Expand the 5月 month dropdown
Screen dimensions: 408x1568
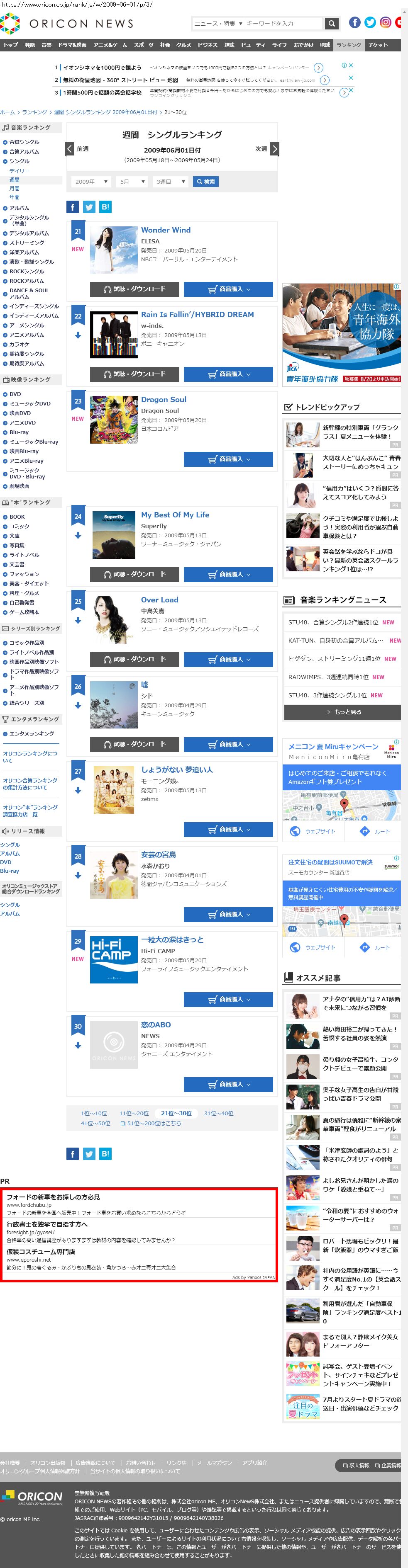coord(132,182)
